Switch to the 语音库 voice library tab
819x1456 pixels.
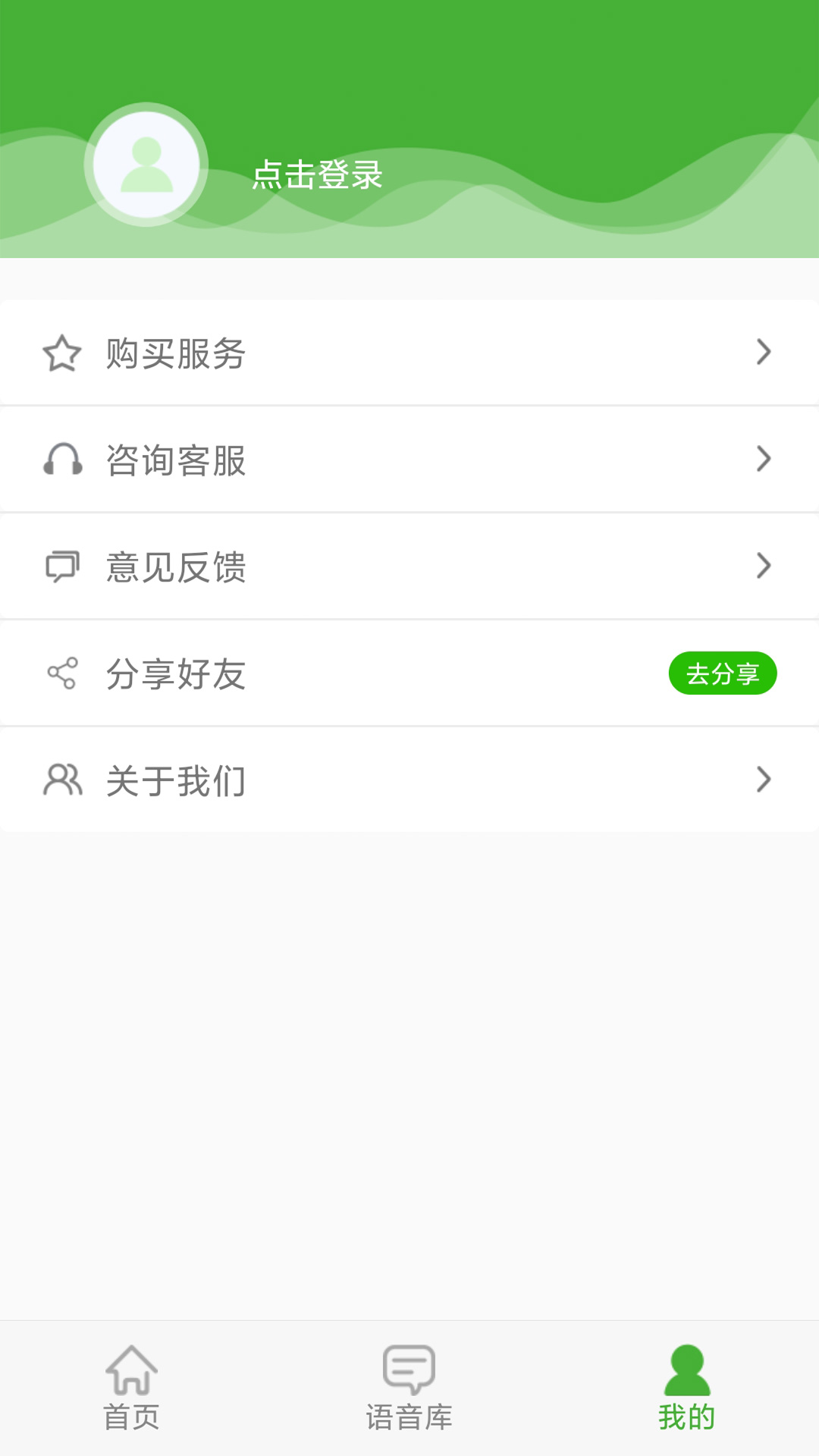pyautogui.click(x=409, y=1388)
